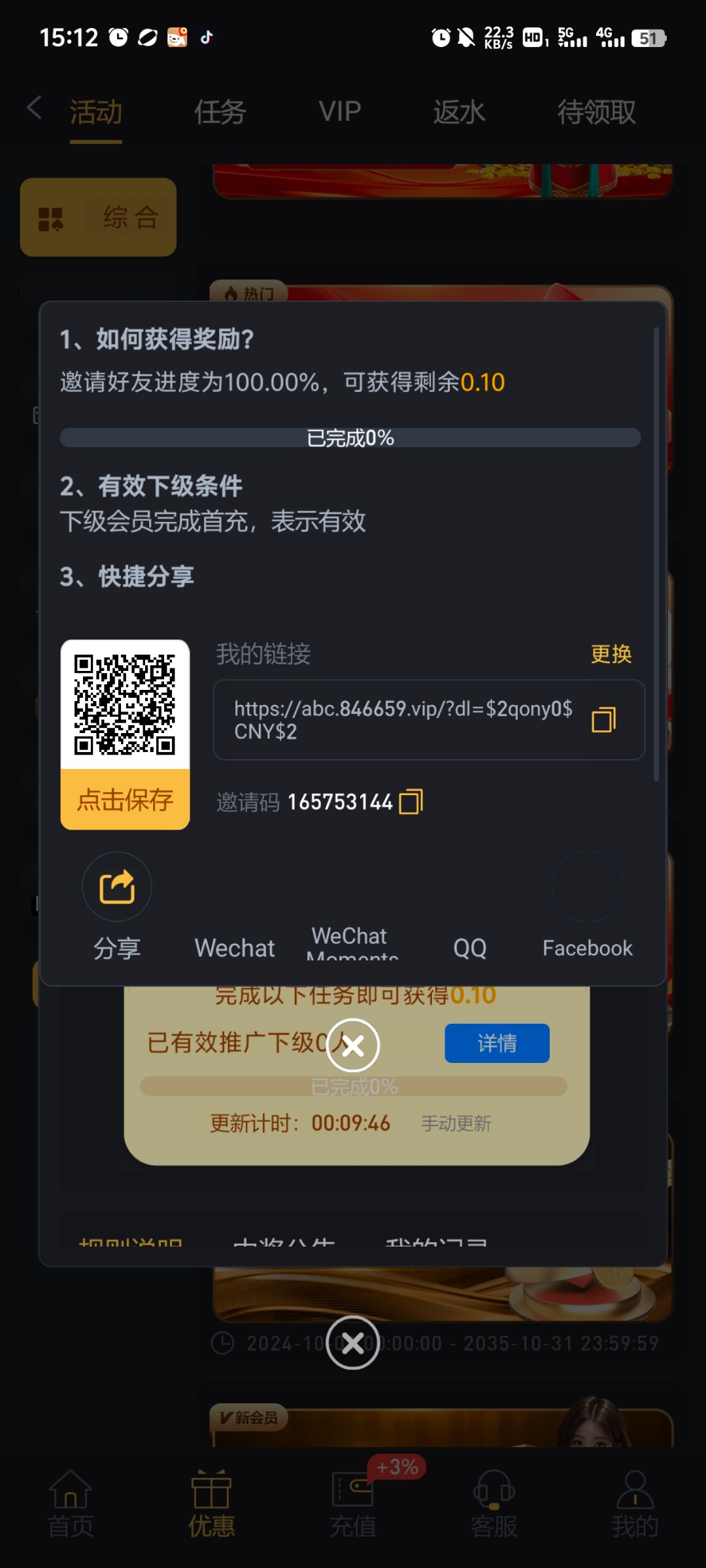Switch to the 待领取 tab
The image size is (706, 1568).
pos(596,112)
